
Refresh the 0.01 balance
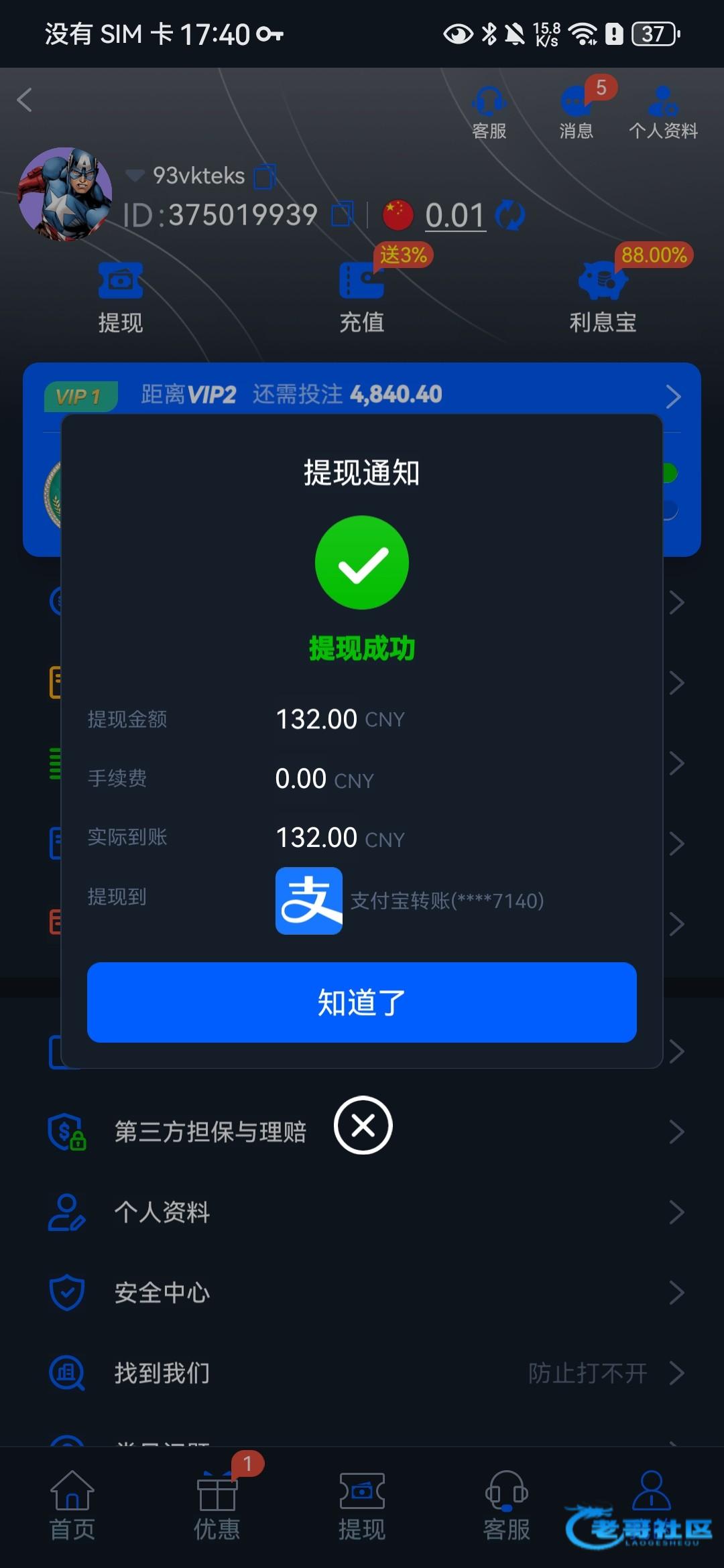[510, 215]
